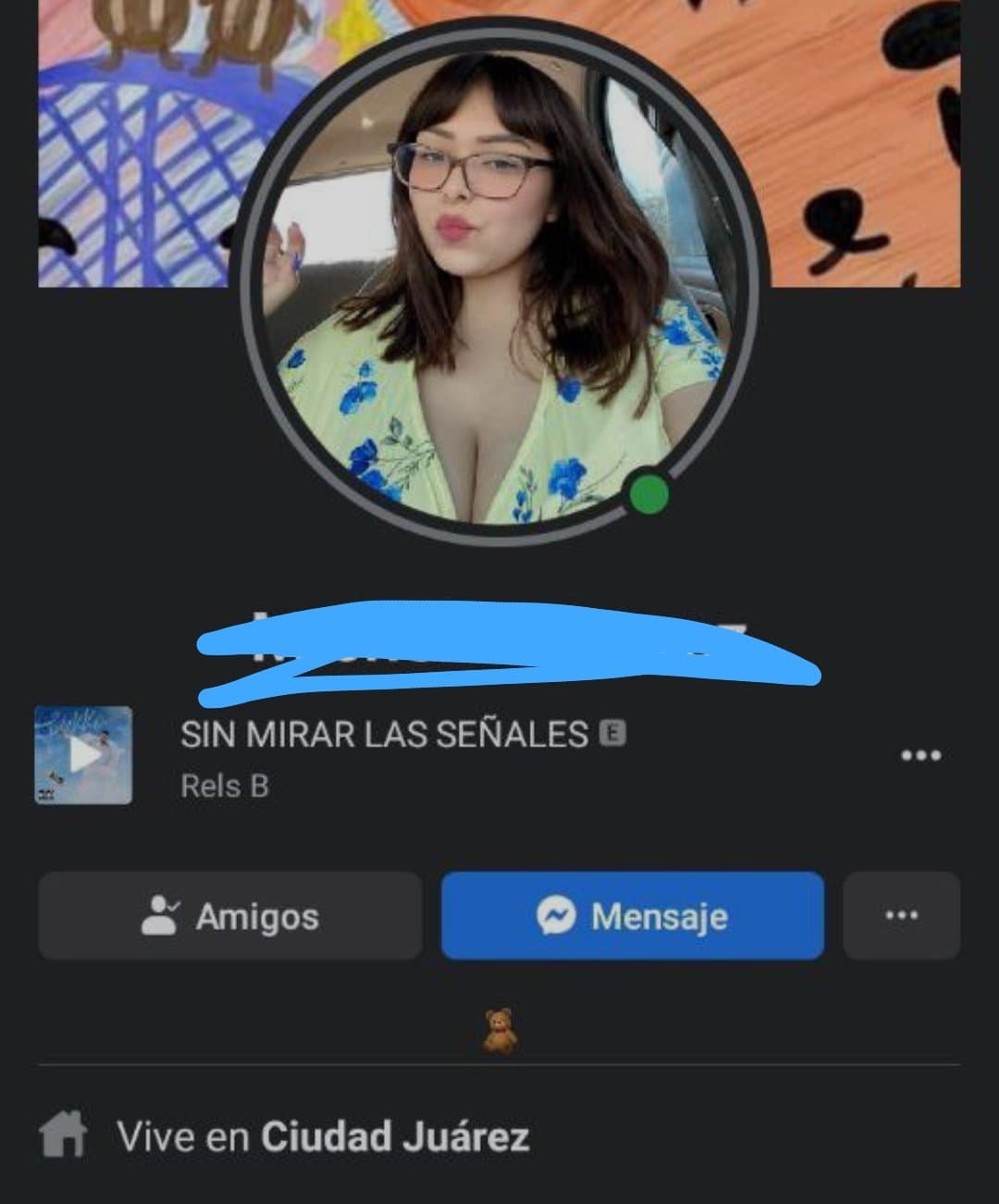Viewport: 999px width, 1204px height.
Task: Send a message with Mensaje
Action: pos(633,916)
